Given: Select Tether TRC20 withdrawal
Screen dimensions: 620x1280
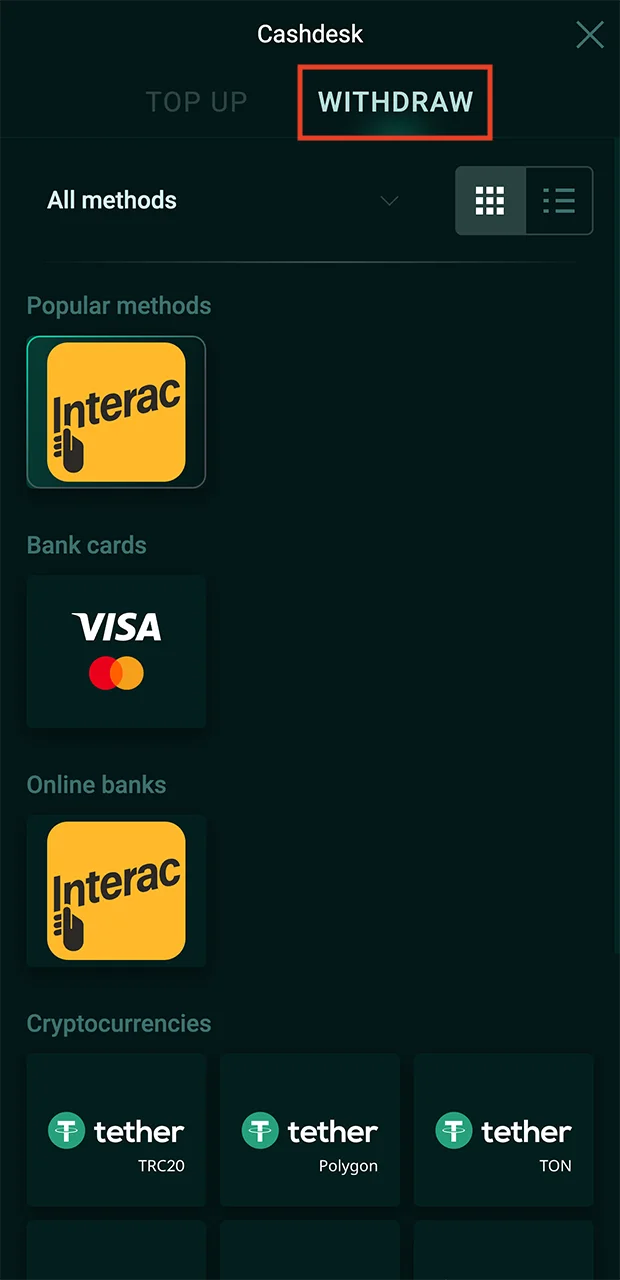Looking at the screenshot, I should click(116, 1130).
